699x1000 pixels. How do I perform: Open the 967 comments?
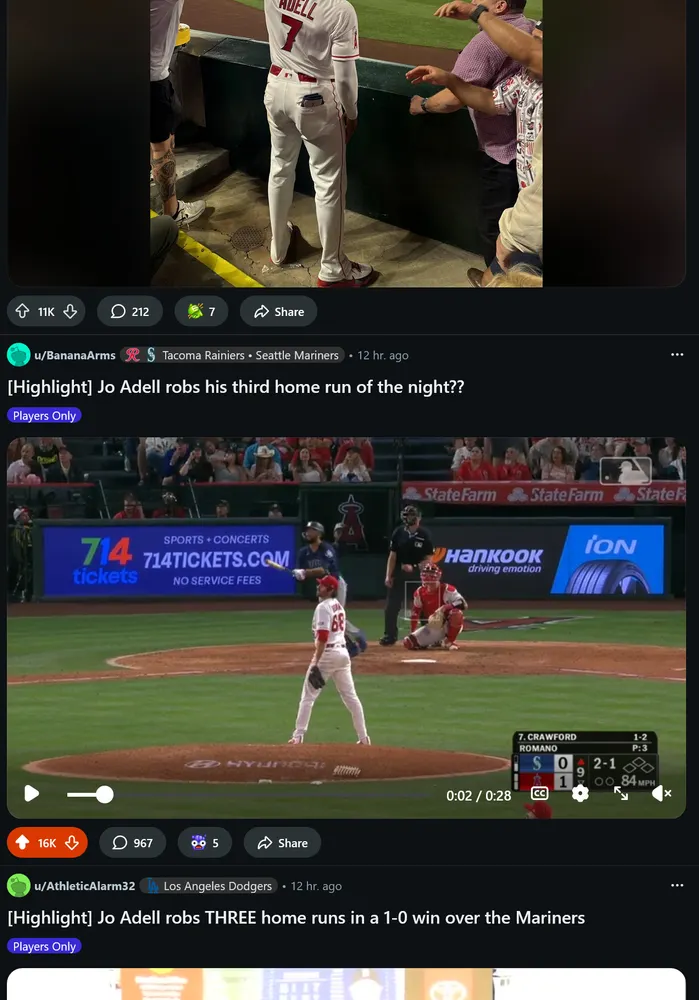pos(133,843)
